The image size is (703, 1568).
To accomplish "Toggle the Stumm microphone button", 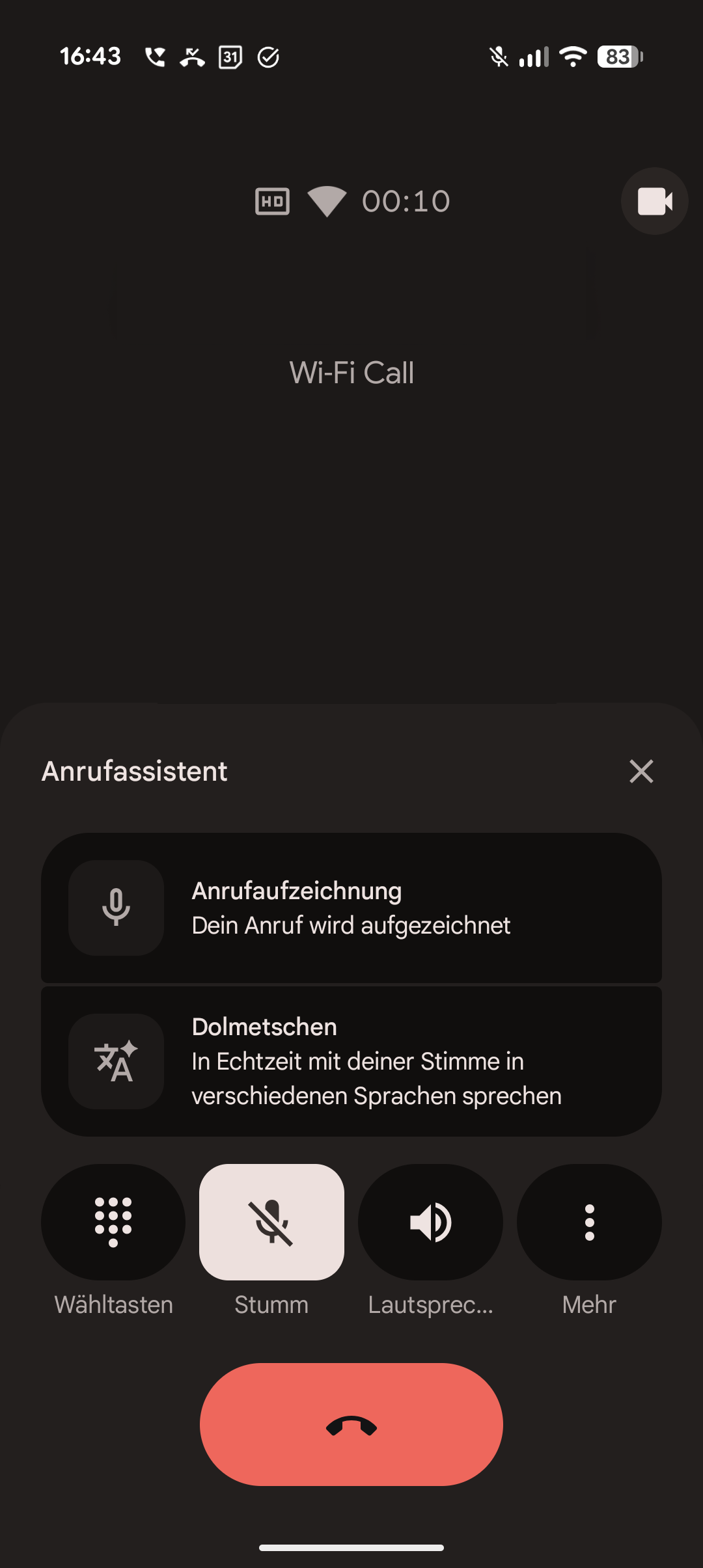I will 271,1222.
